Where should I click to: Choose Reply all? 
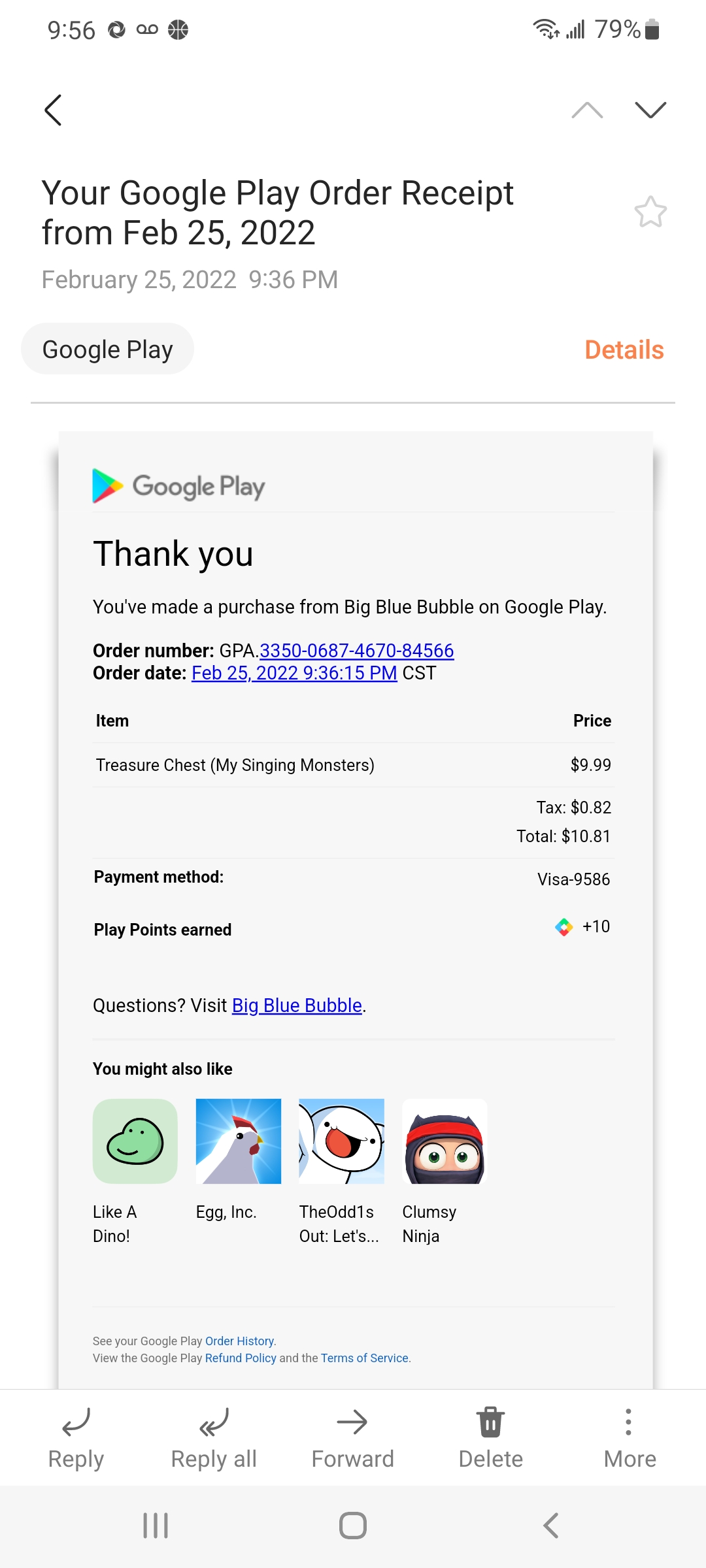click(x=214, y=1438)
